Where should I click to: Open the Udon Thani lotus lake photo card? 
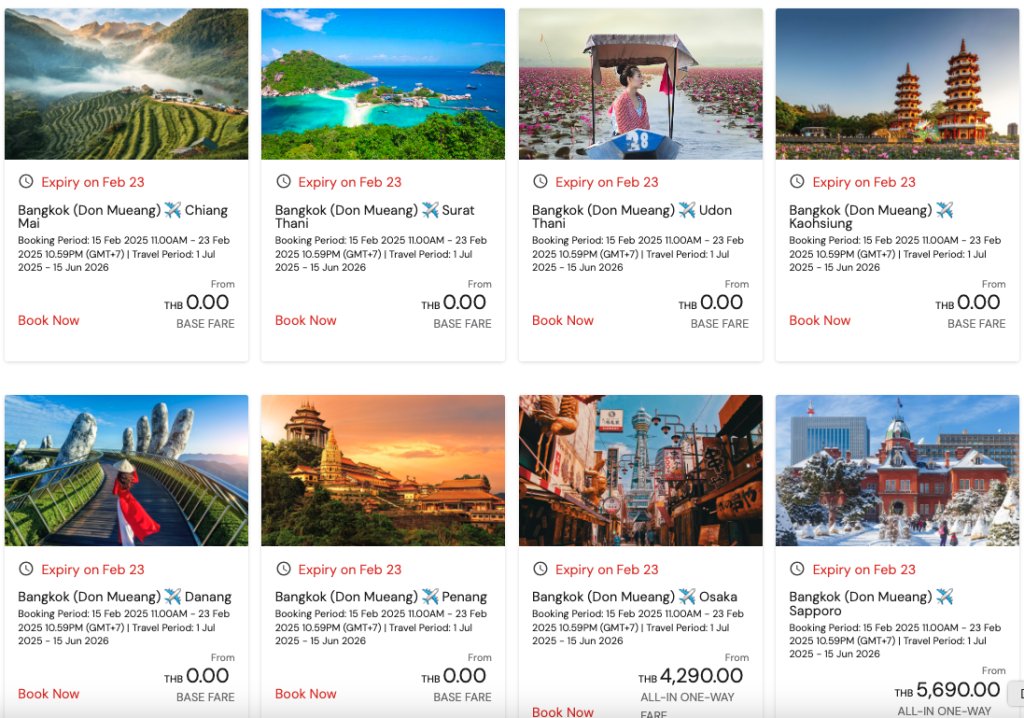pyautogui.click(x=640, y=84)
